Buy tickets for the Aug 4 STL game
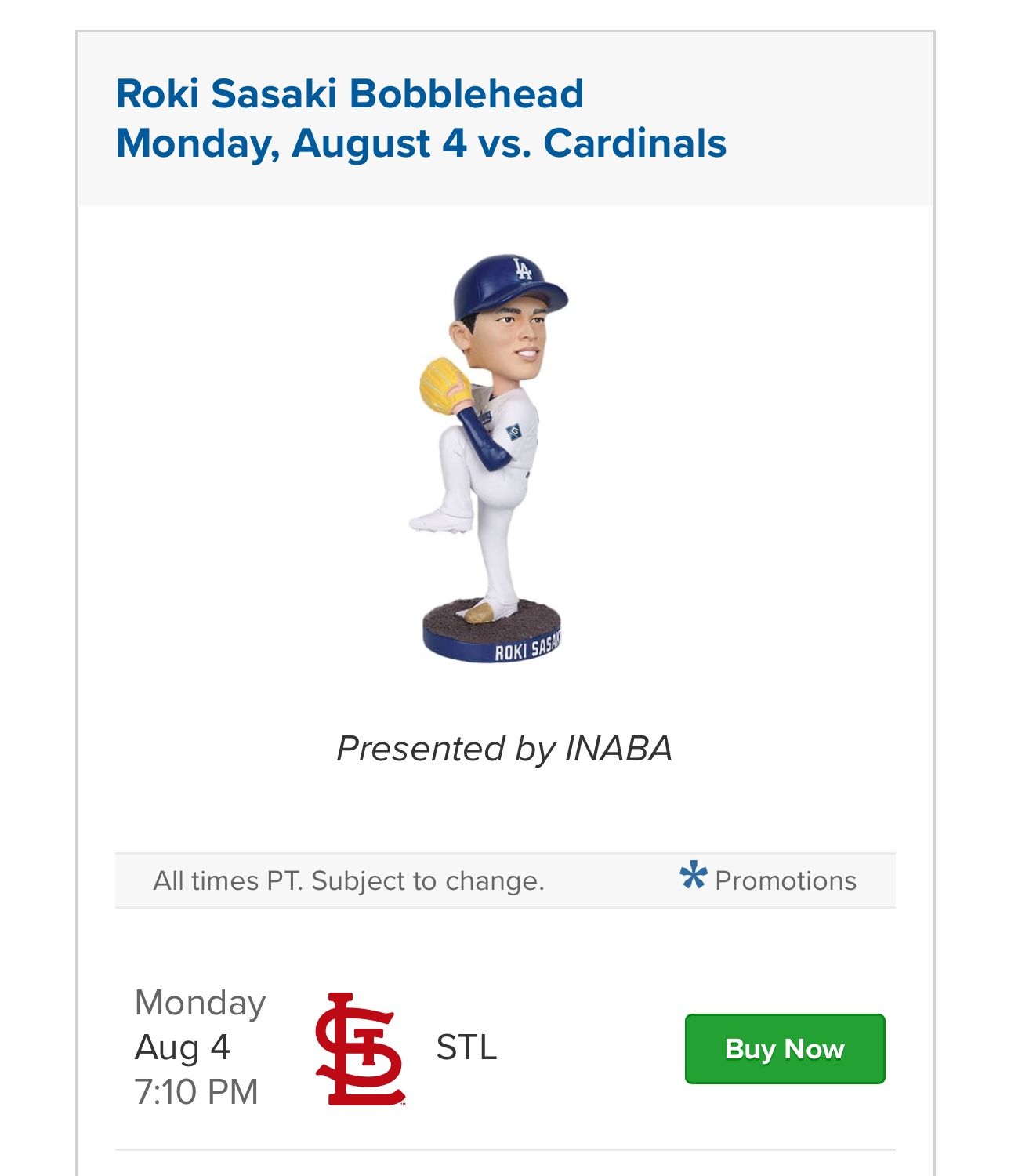Screen dimensions: 1011x1176 coord(785,1049)
